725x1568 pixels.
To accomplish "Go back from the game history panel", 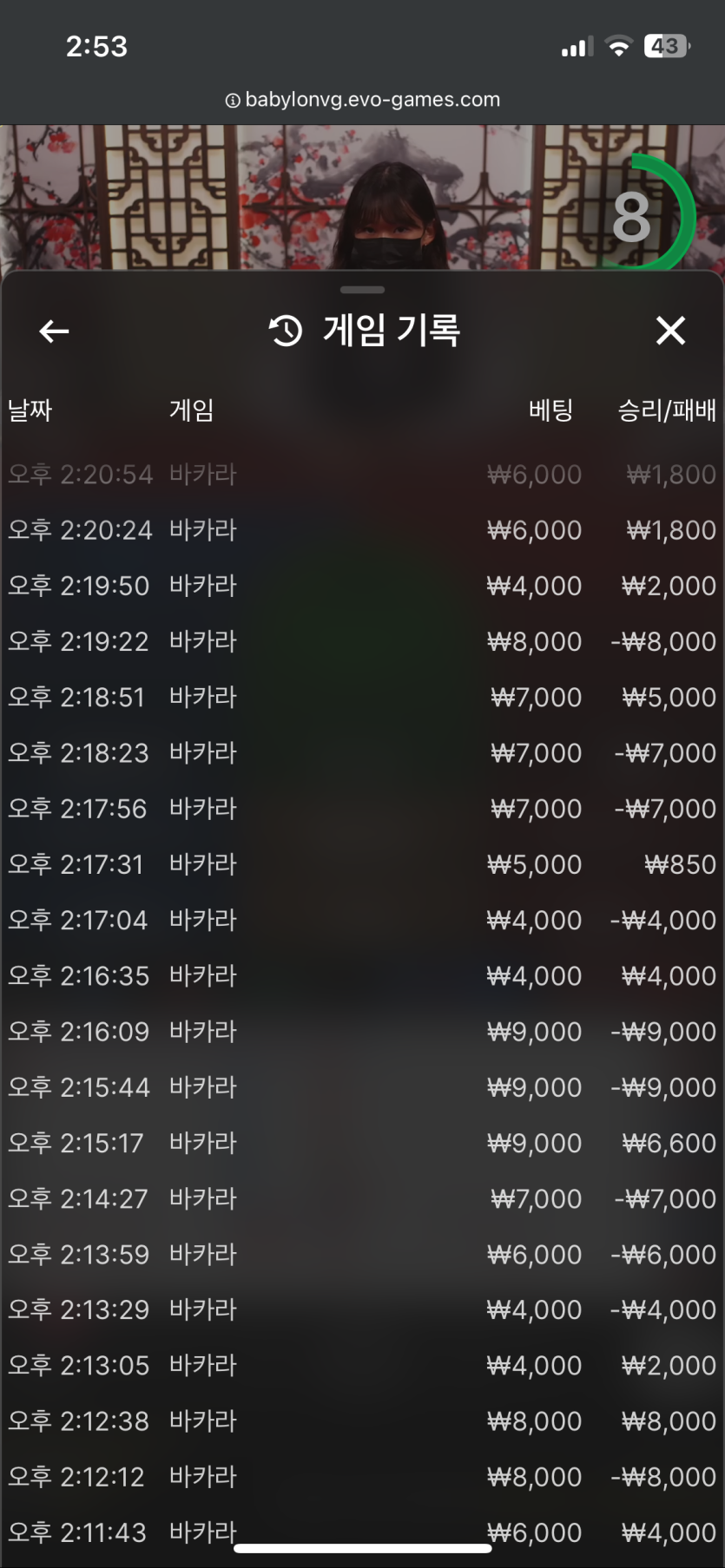I will tap(54, 331).
